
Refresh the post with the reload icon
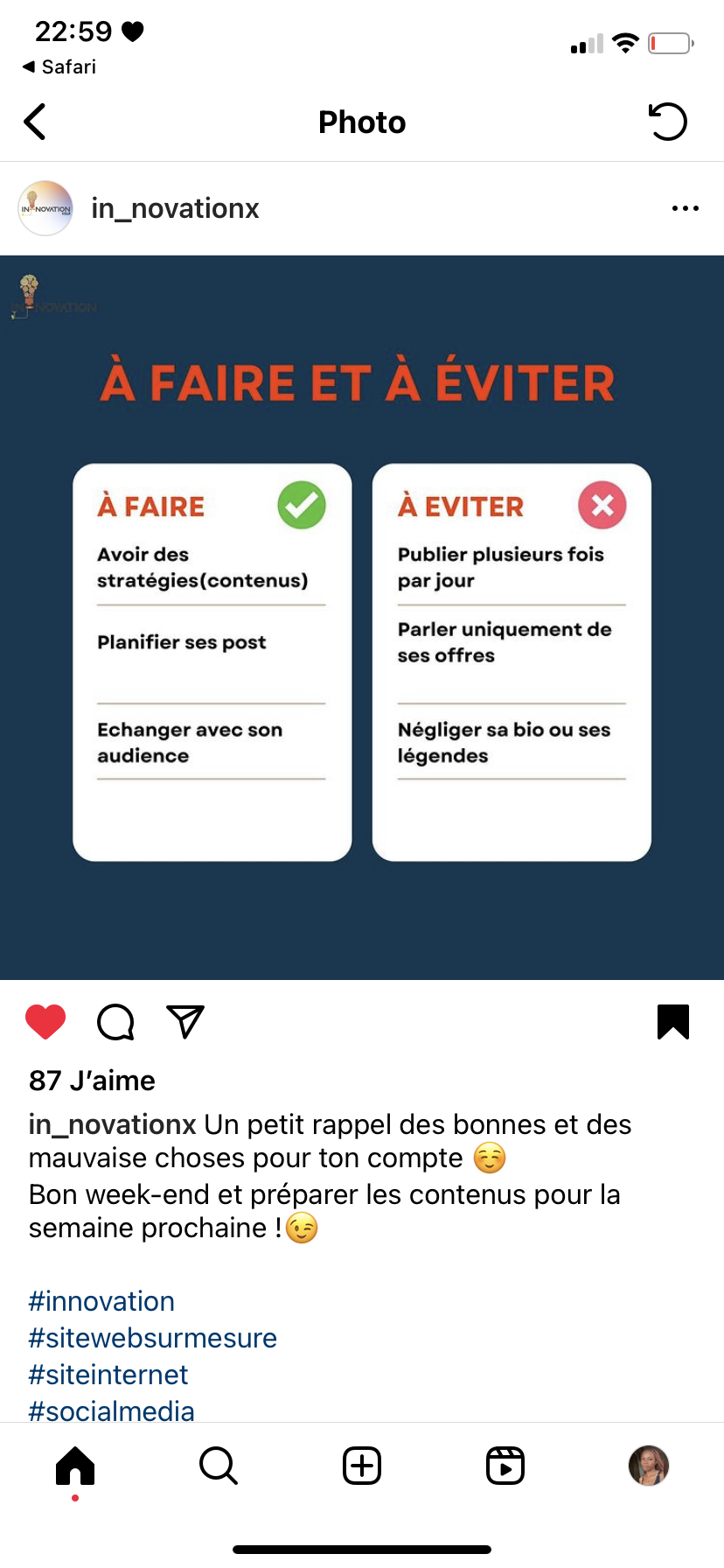pyautogui.click(x=668, y=122)
